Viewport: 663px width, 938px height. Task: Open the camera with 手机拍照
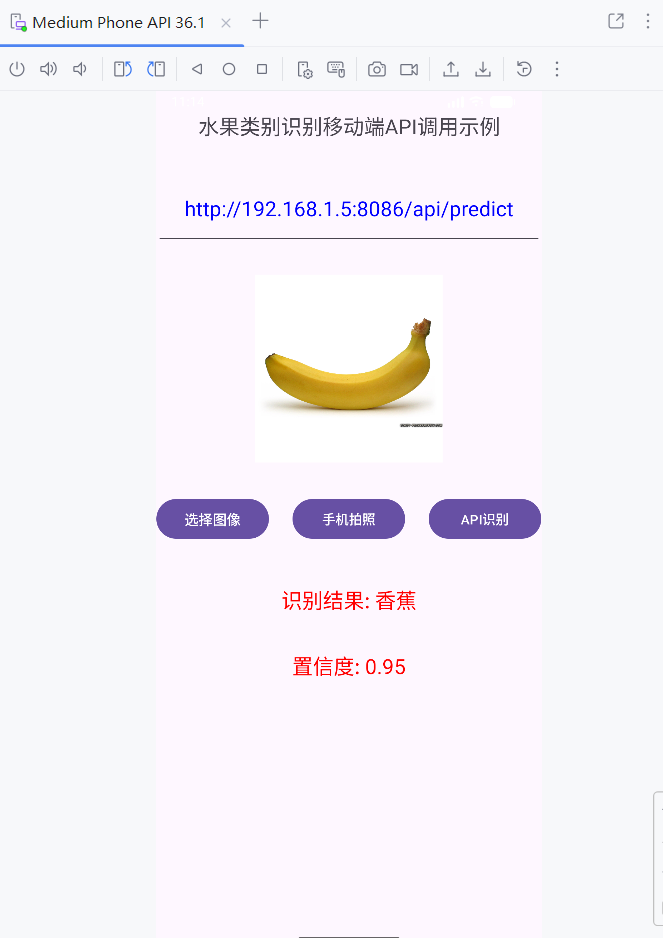click(x=348, y=519)
